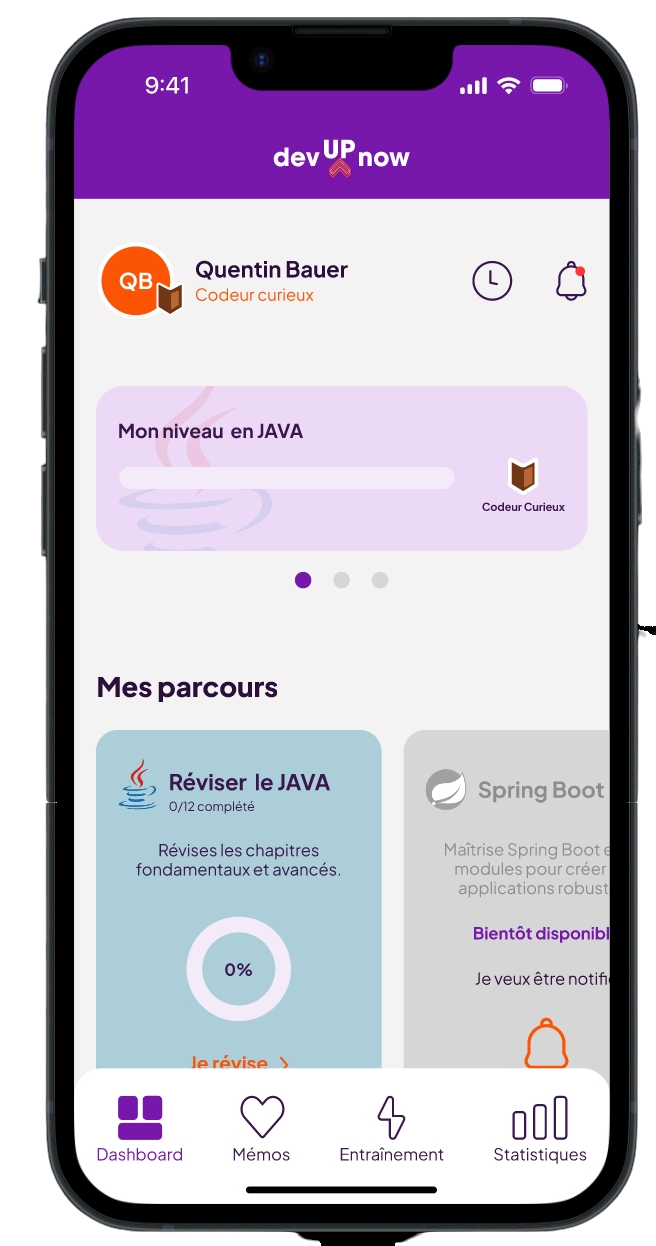656x1246 pixels.
Task: Open the notifications bell in the header
Action: 571,282
